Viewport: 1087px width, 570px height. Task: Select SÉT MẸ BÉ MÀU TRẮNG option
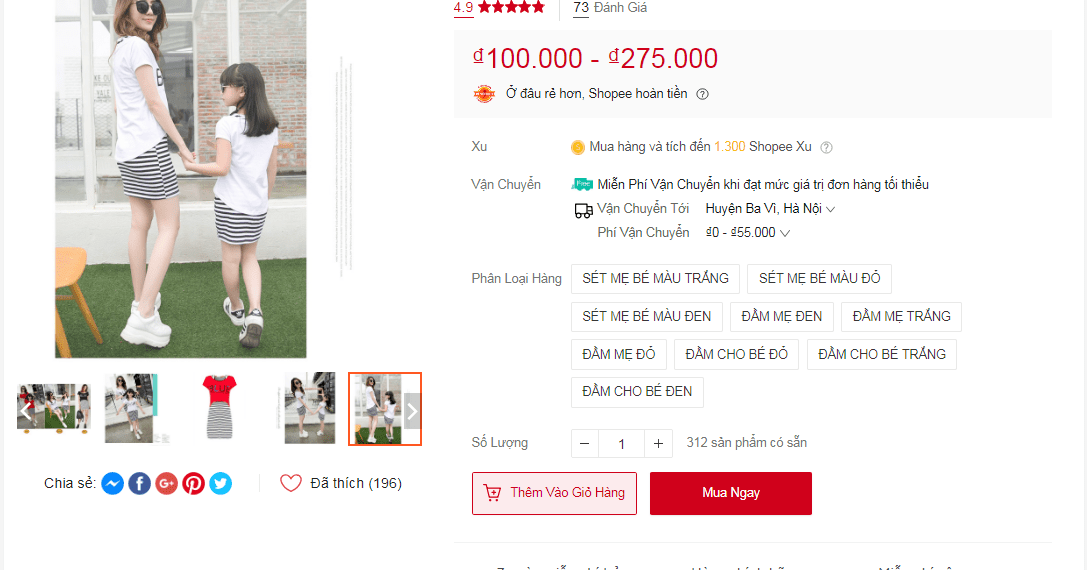click(655, 278)
